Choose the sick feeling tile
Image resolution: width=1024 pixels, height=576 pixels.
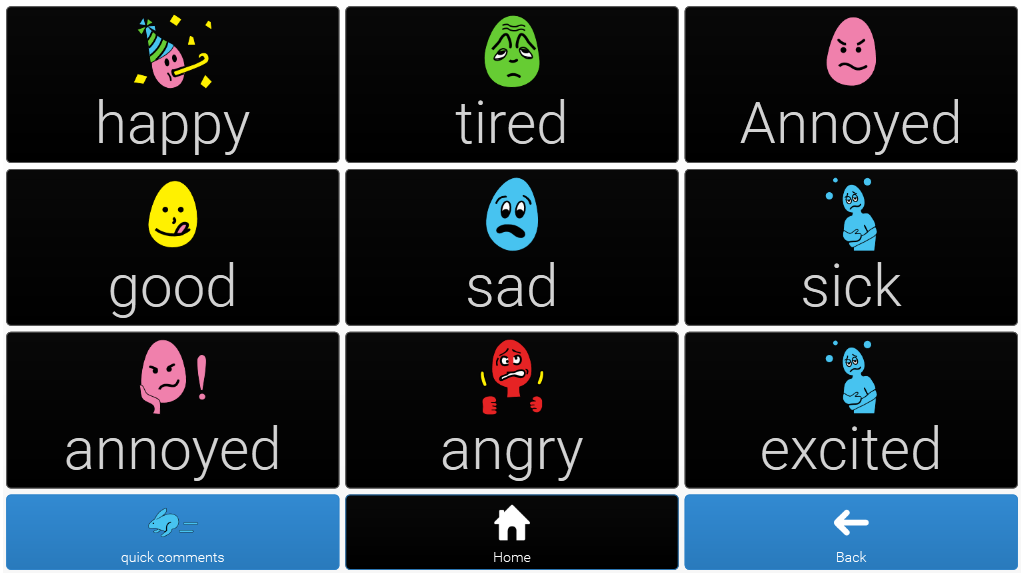(851, 247)
